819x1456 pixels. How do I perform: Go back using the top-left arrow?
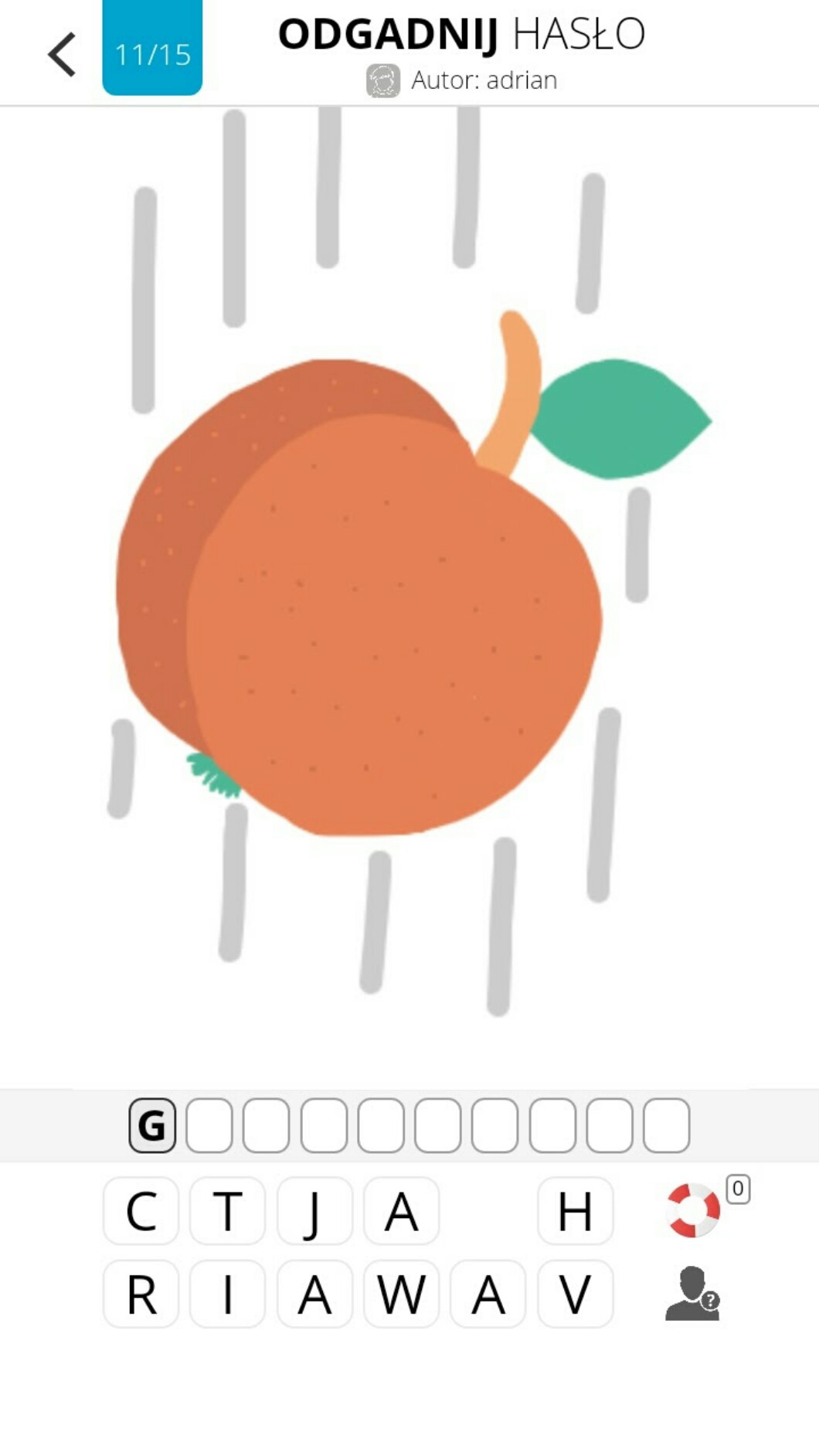coord(62,55)
